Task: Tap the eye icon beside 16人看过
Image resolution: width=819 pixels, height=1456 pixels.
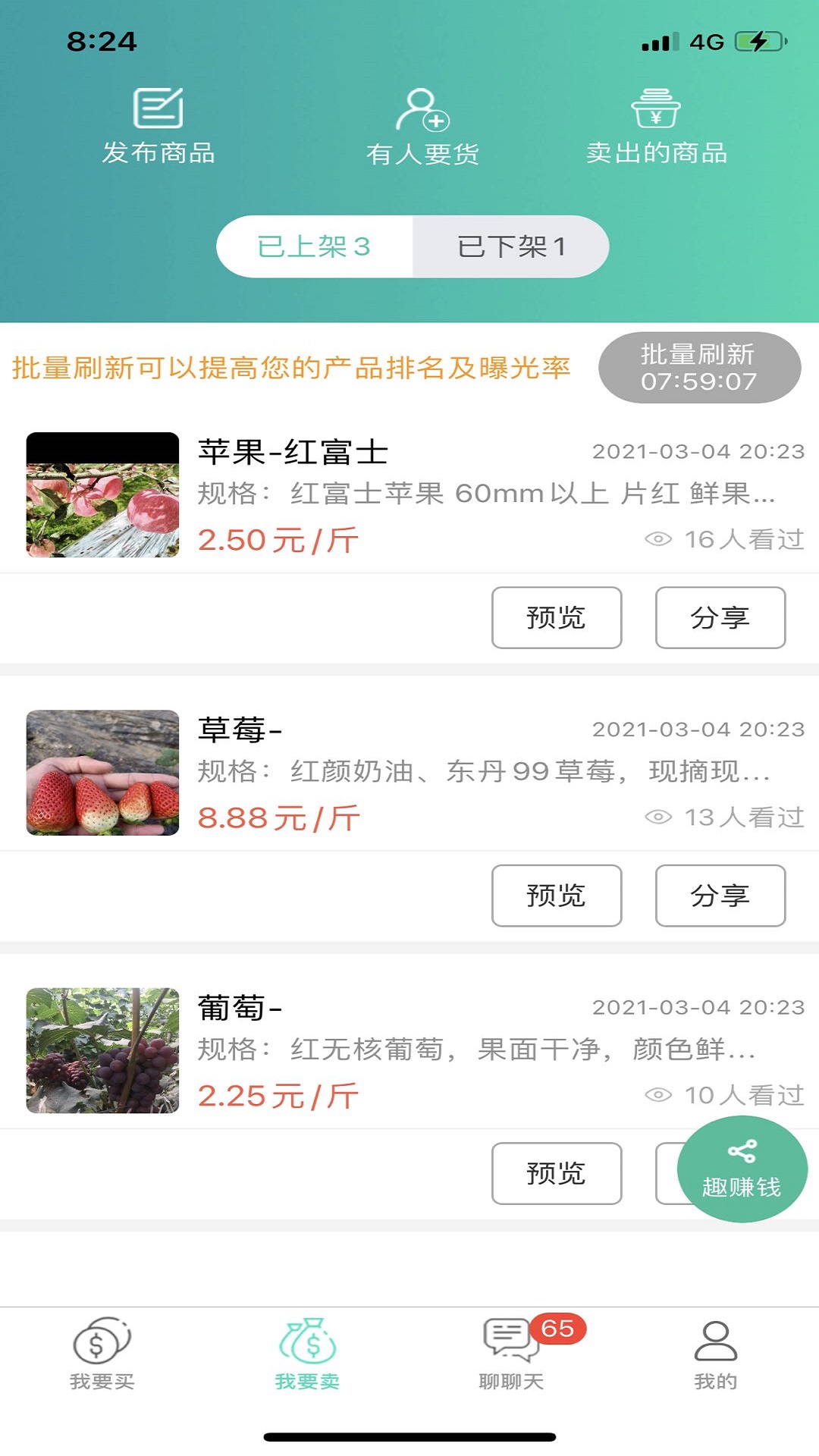Action: tap(661, 538)
